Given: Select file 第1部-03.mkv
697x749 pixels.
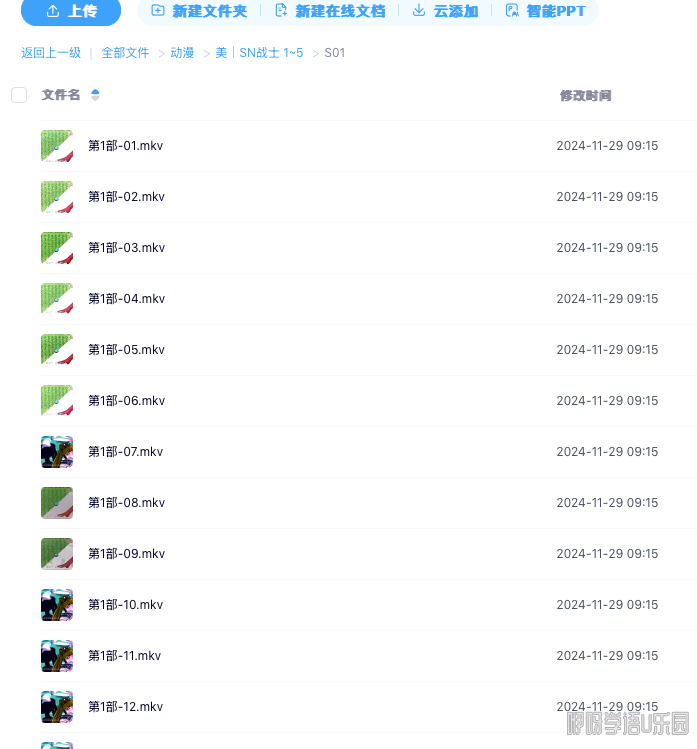Looking at the screenshot, I should click(126, 248).
